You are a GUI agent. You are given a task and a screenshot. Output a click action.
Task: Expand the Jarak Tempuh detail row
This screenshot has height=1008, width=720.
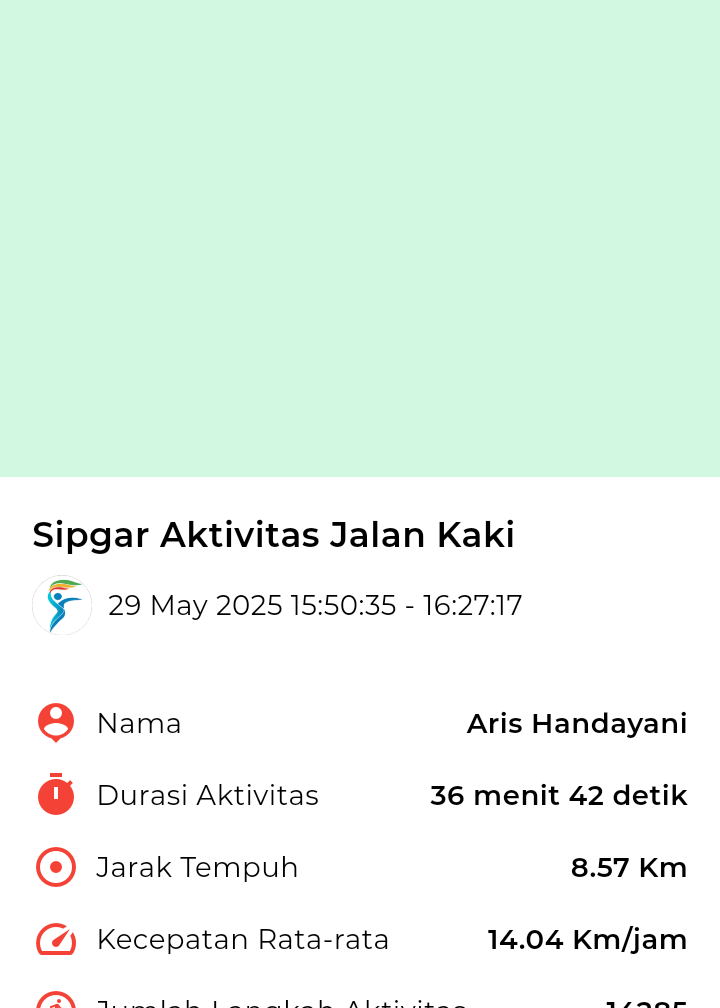360,866
